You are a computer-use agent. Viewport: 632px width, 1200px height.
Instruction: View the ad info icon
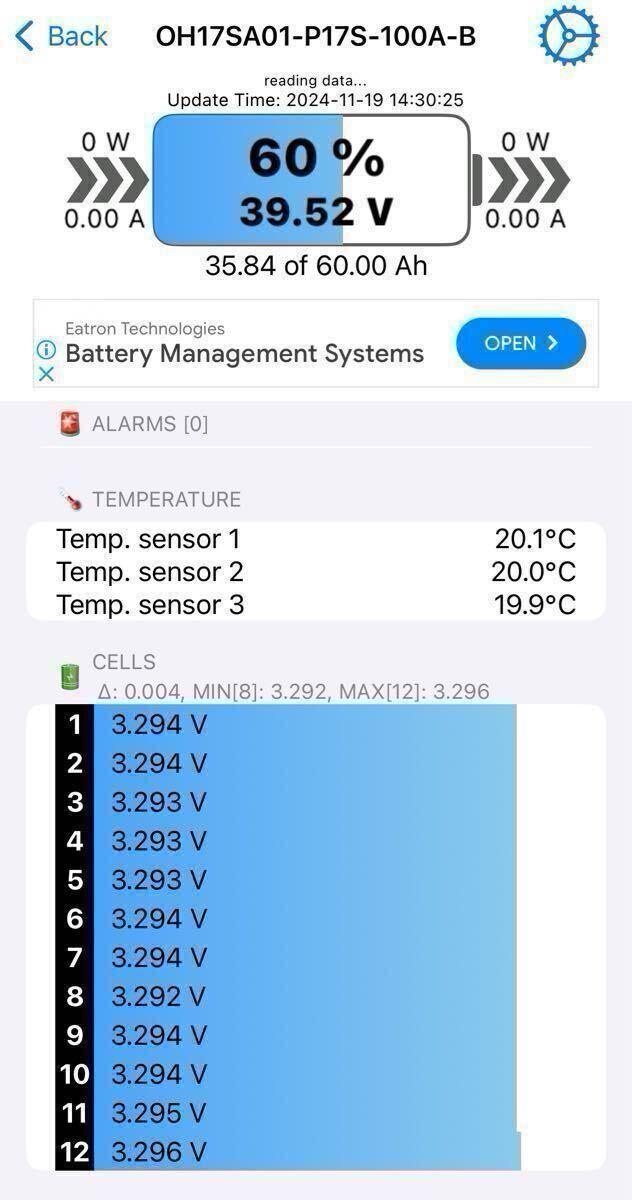pyautogui.click(x=46, y=350)
